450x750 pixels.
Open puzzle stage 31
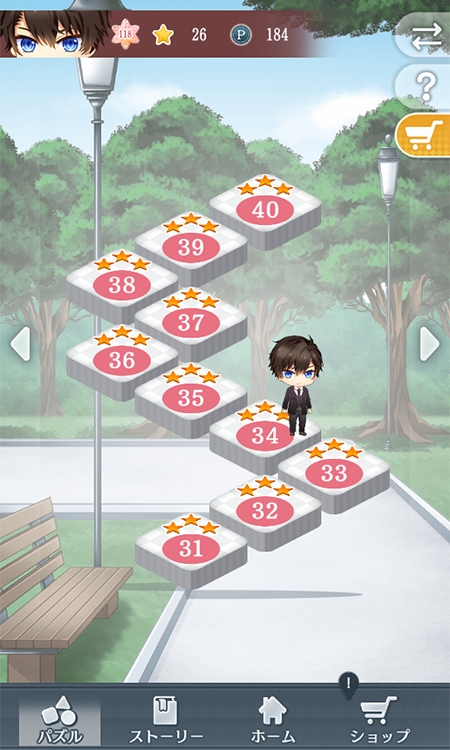point(191,549)
